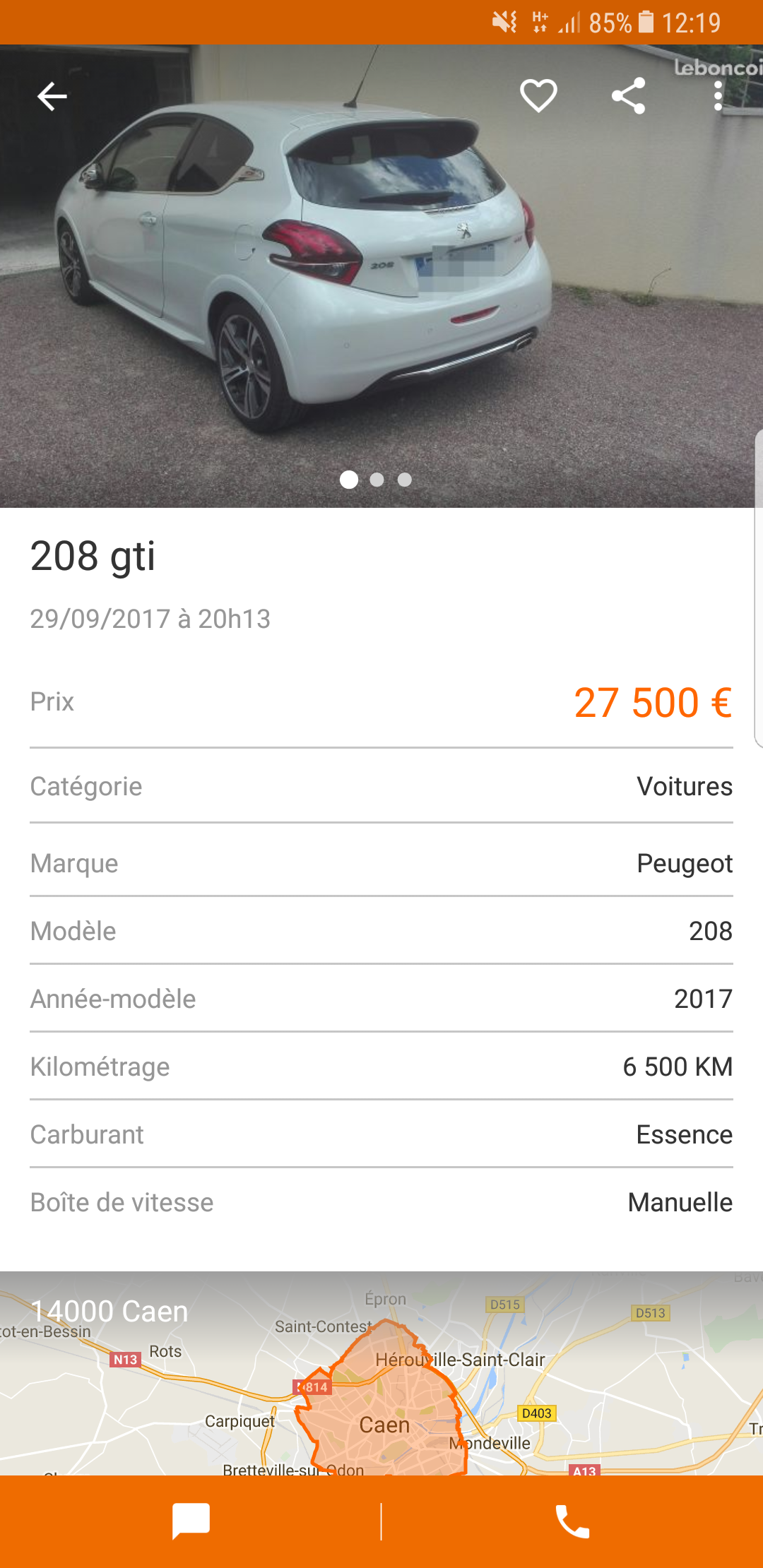
Task: Send a message to the seller
Action: pyautogui.click(x=191, y=1521)
